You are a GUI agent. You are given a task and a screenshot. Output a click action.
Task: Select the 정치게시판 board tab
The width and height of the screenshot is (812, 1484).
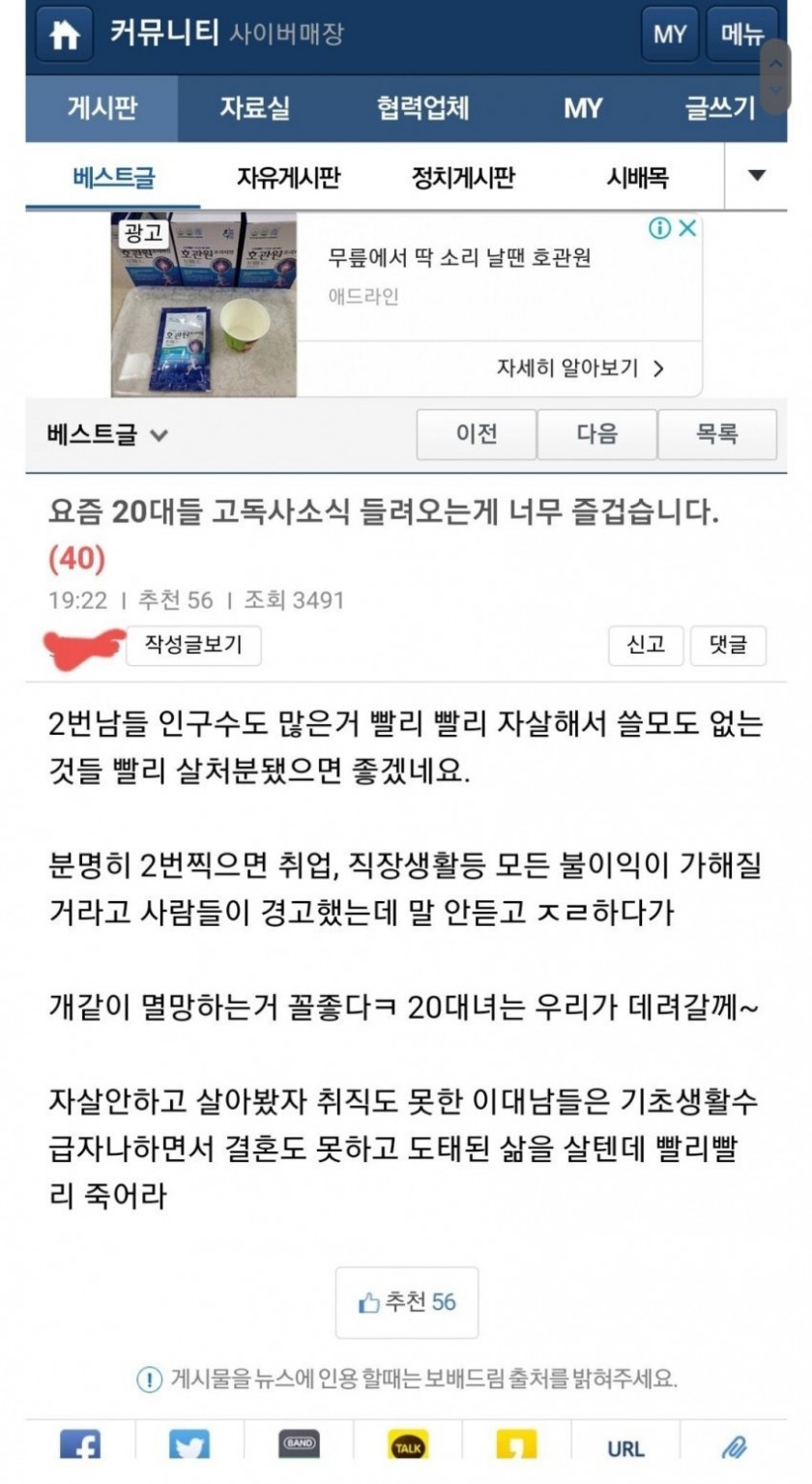(x=463, y=178)
